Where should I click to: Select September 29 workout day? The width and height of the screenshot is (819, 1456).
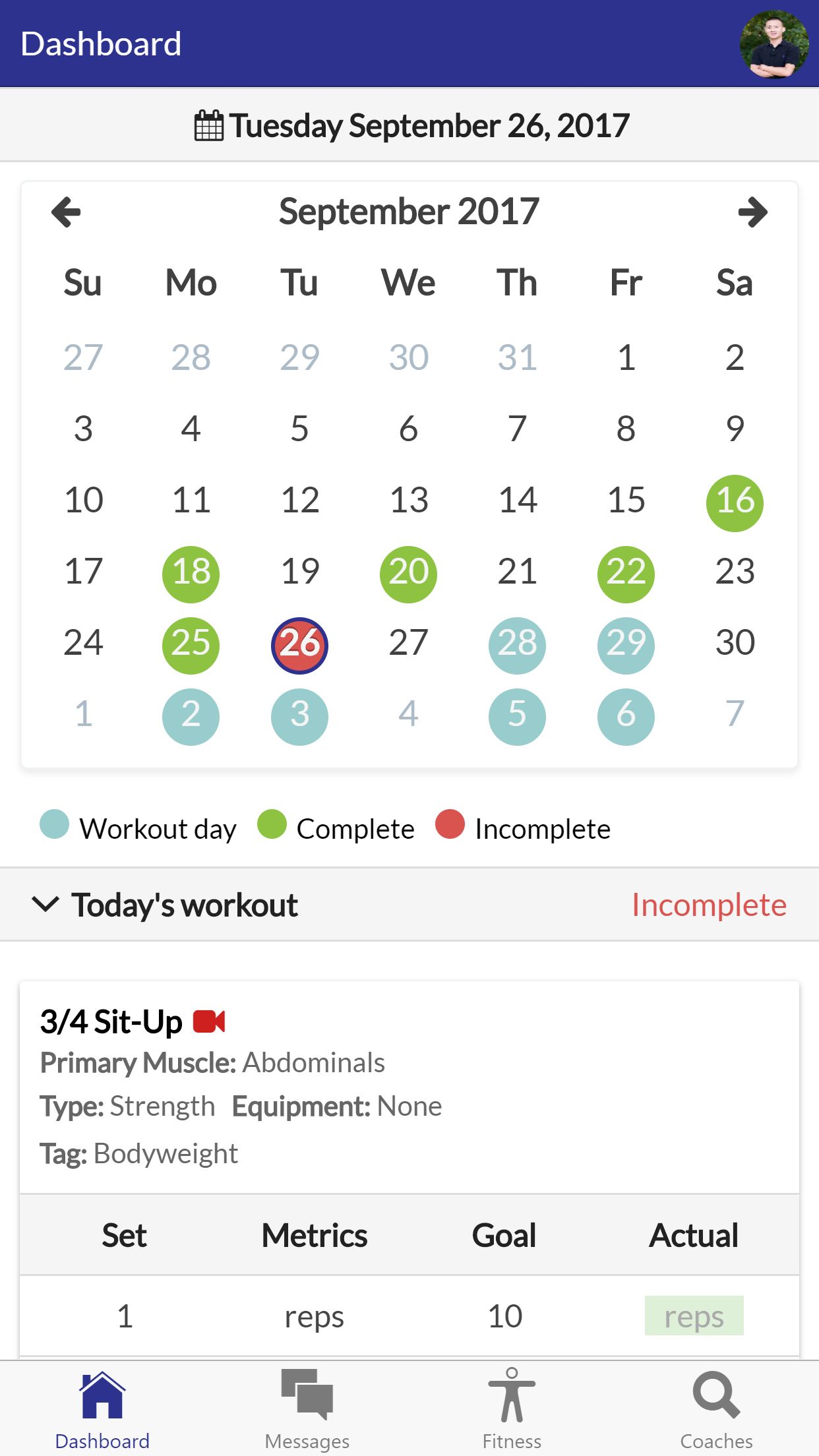tap(626, 645)
